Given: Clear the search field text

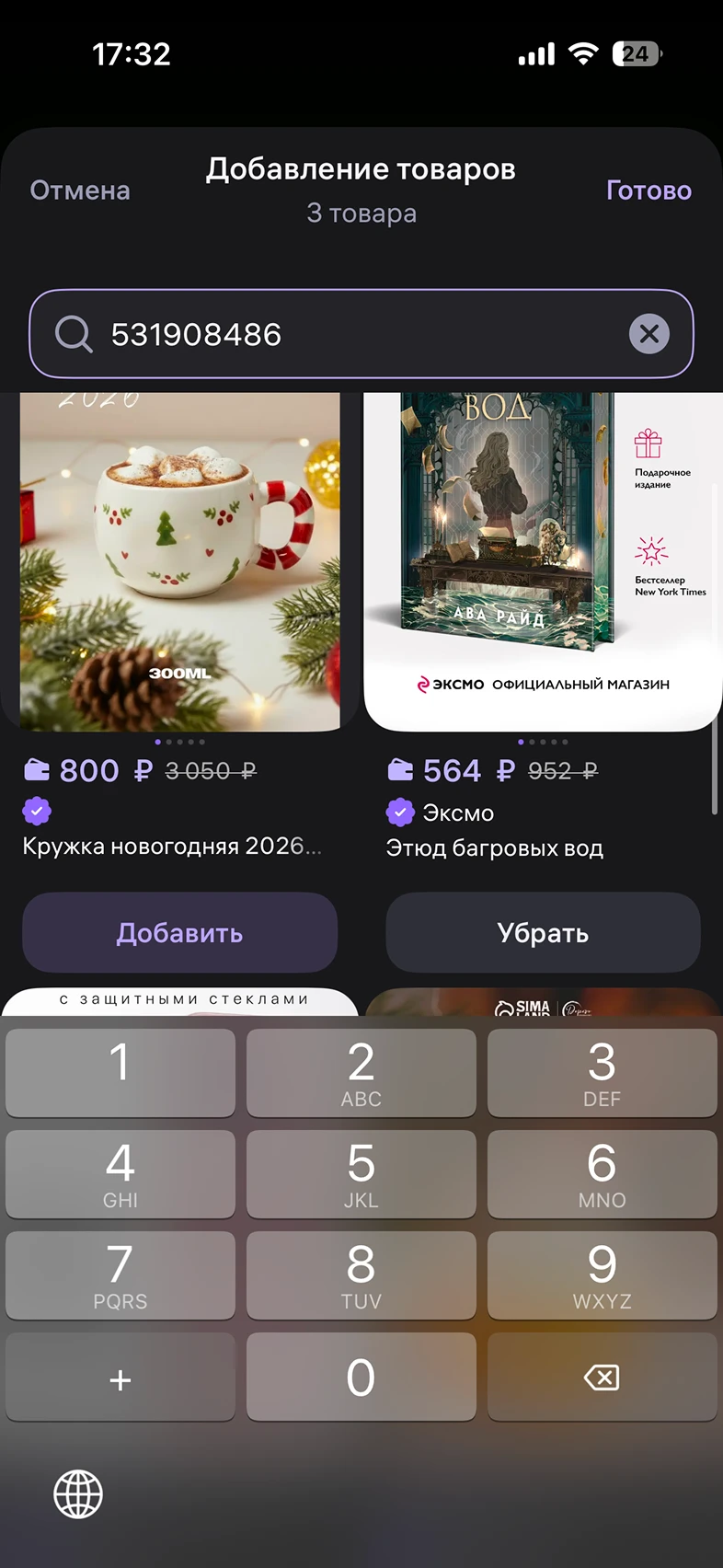Looking at the screenshot, I should tap(649, 334).
